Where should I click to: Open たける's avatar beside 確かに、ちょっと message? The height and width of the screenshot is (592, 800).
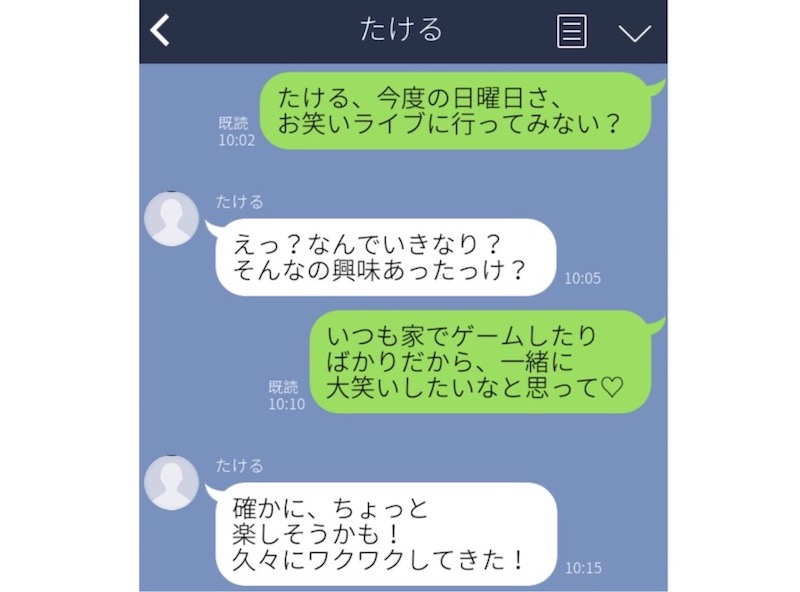pos(172,482)
